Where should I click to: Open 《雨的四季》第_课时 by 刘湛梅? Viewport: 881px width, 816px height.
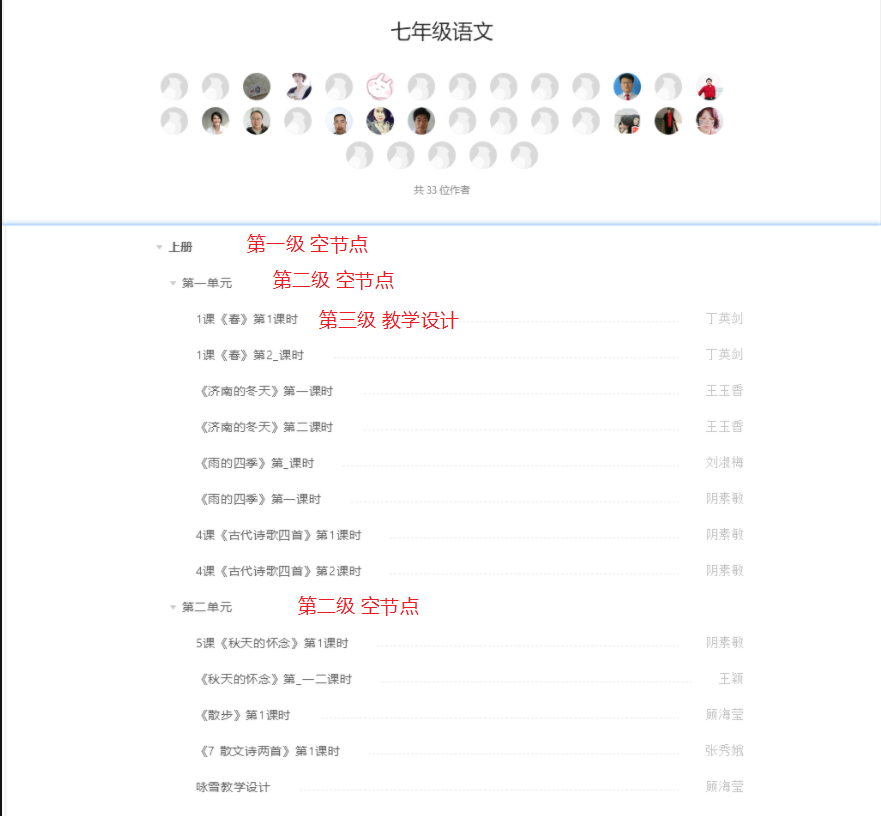(256, 463)
